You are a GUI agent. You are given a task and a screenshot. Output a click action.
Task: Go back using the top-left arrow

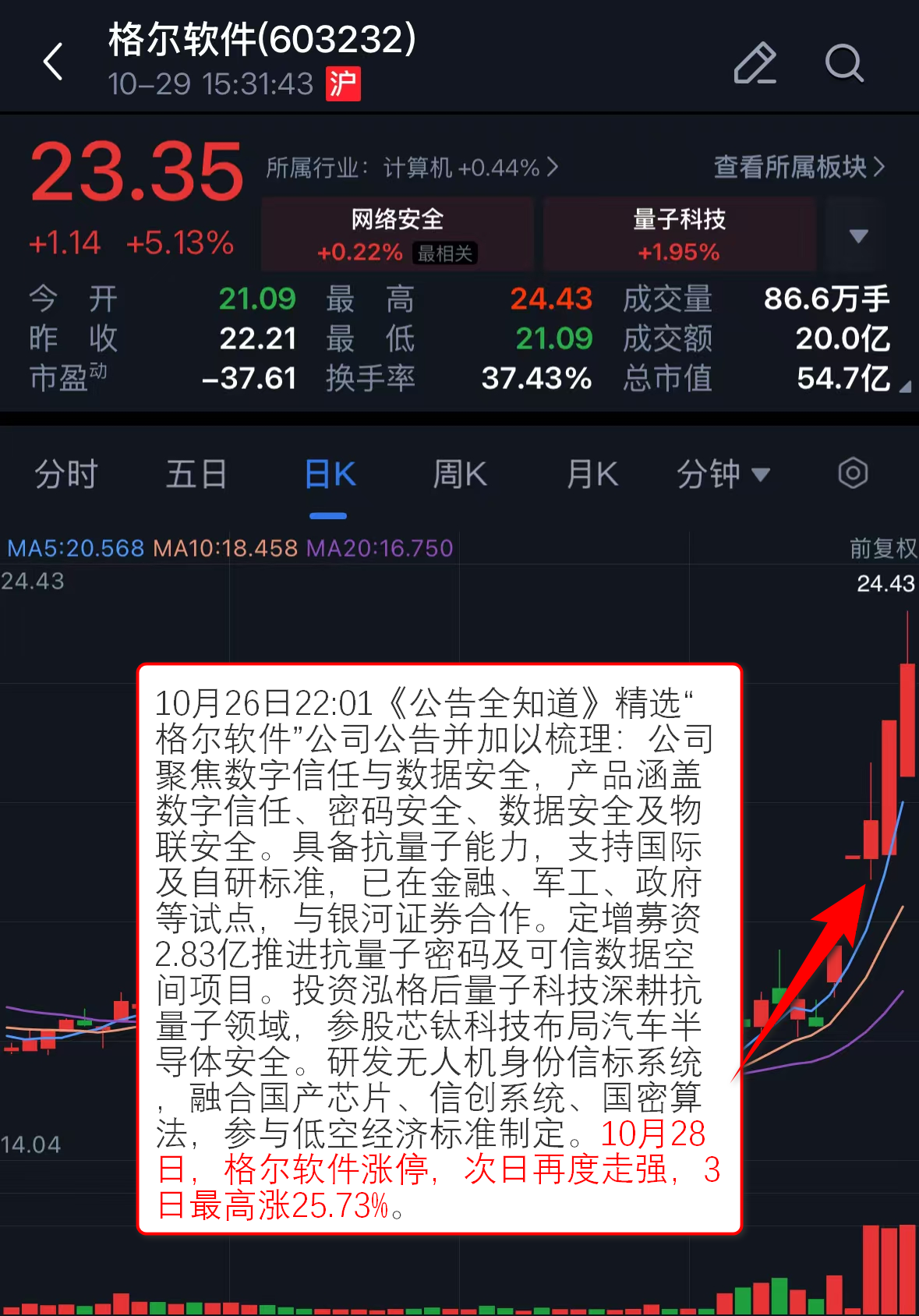pos(53,62)
